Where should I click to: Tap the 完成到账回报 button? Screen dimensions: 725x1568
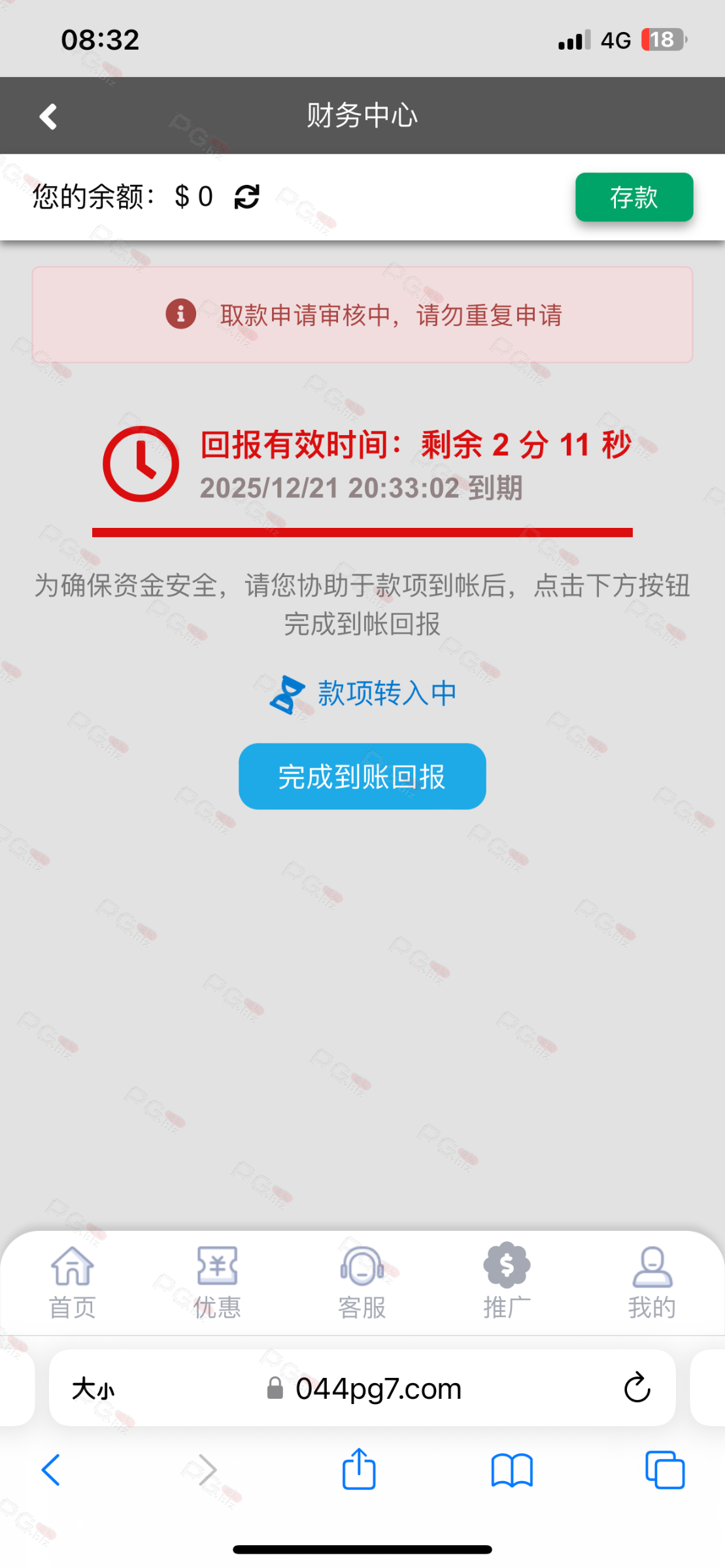(362, 776)
